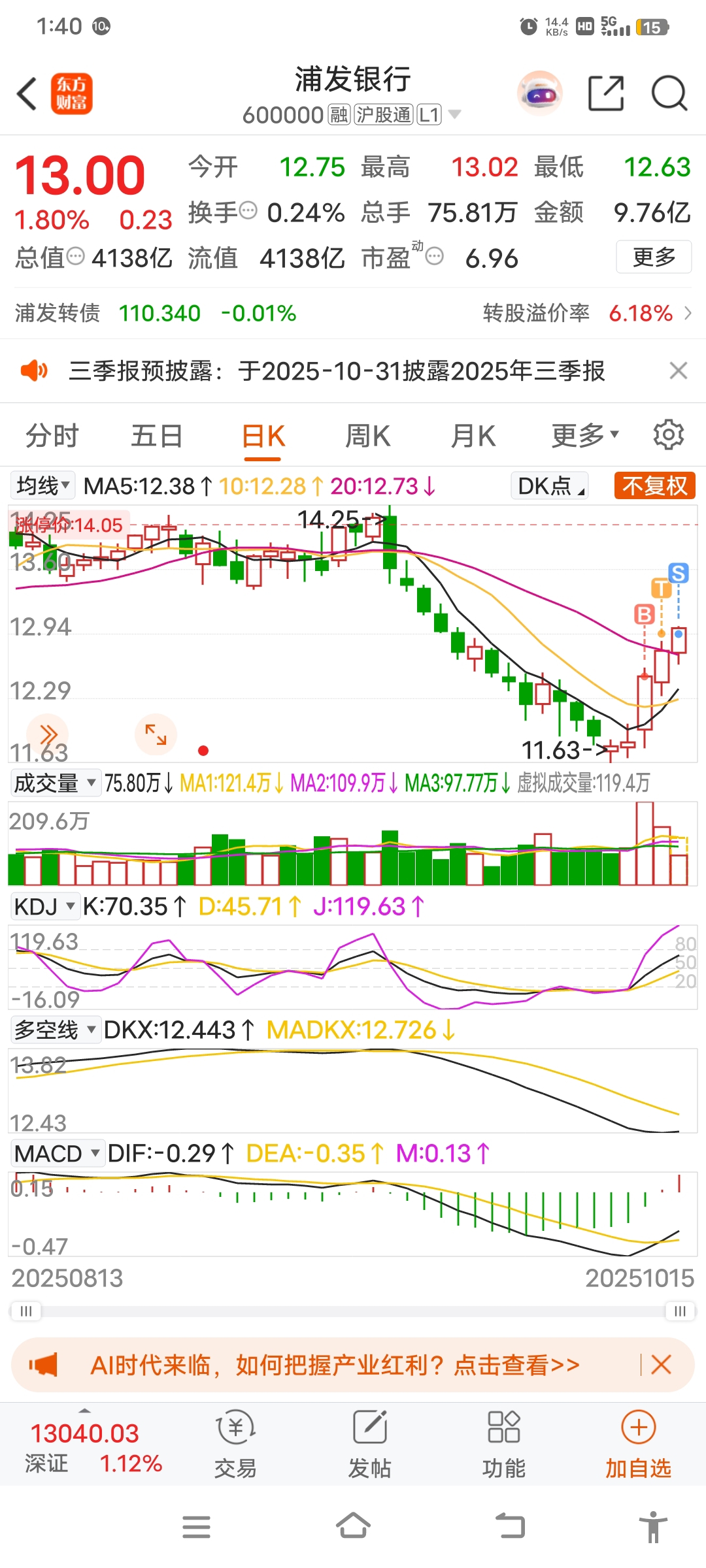Viewport: 706px width, 1568px height.
Task: Share this stock page
Action: [606, 93]
